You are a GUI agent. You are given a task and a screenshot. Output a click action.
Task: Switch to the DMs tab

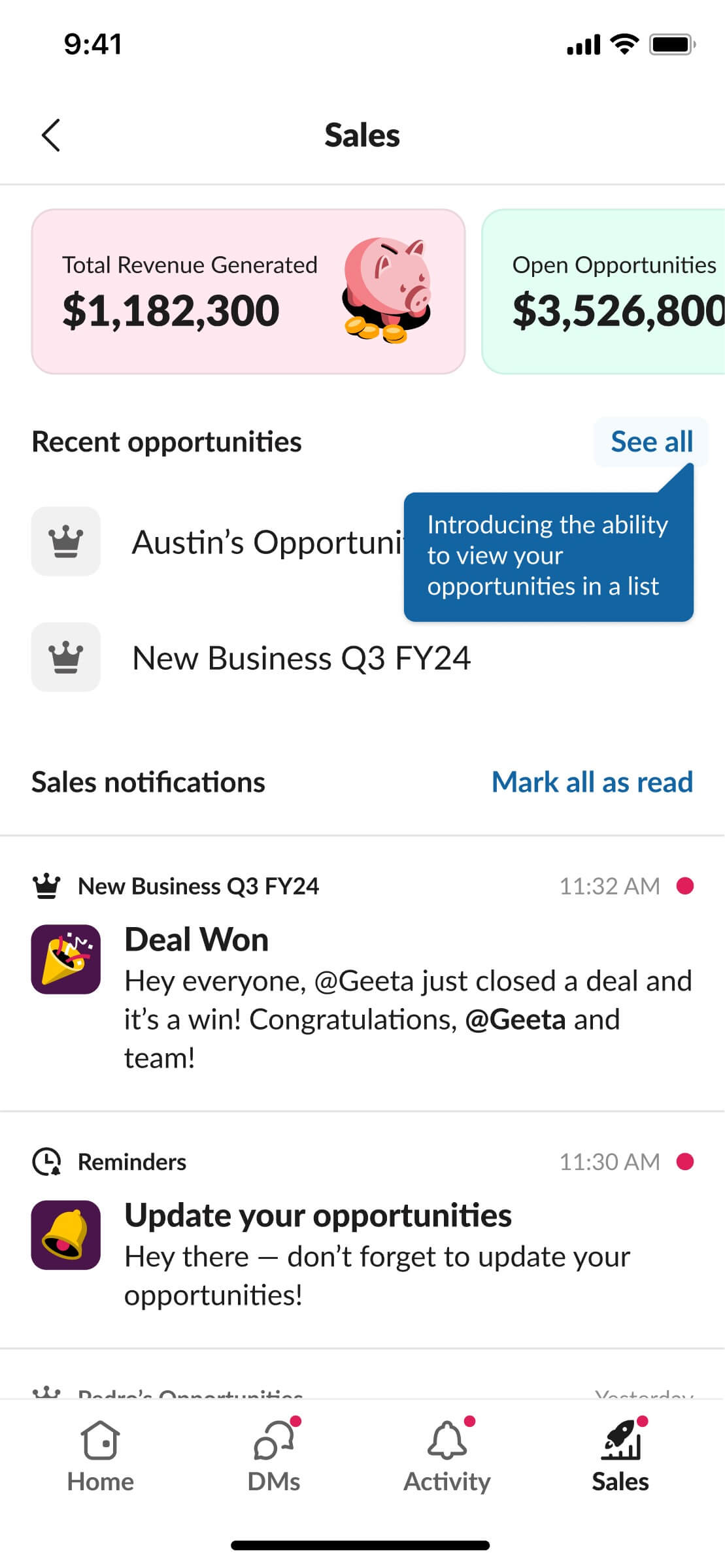pos(274,1457)
